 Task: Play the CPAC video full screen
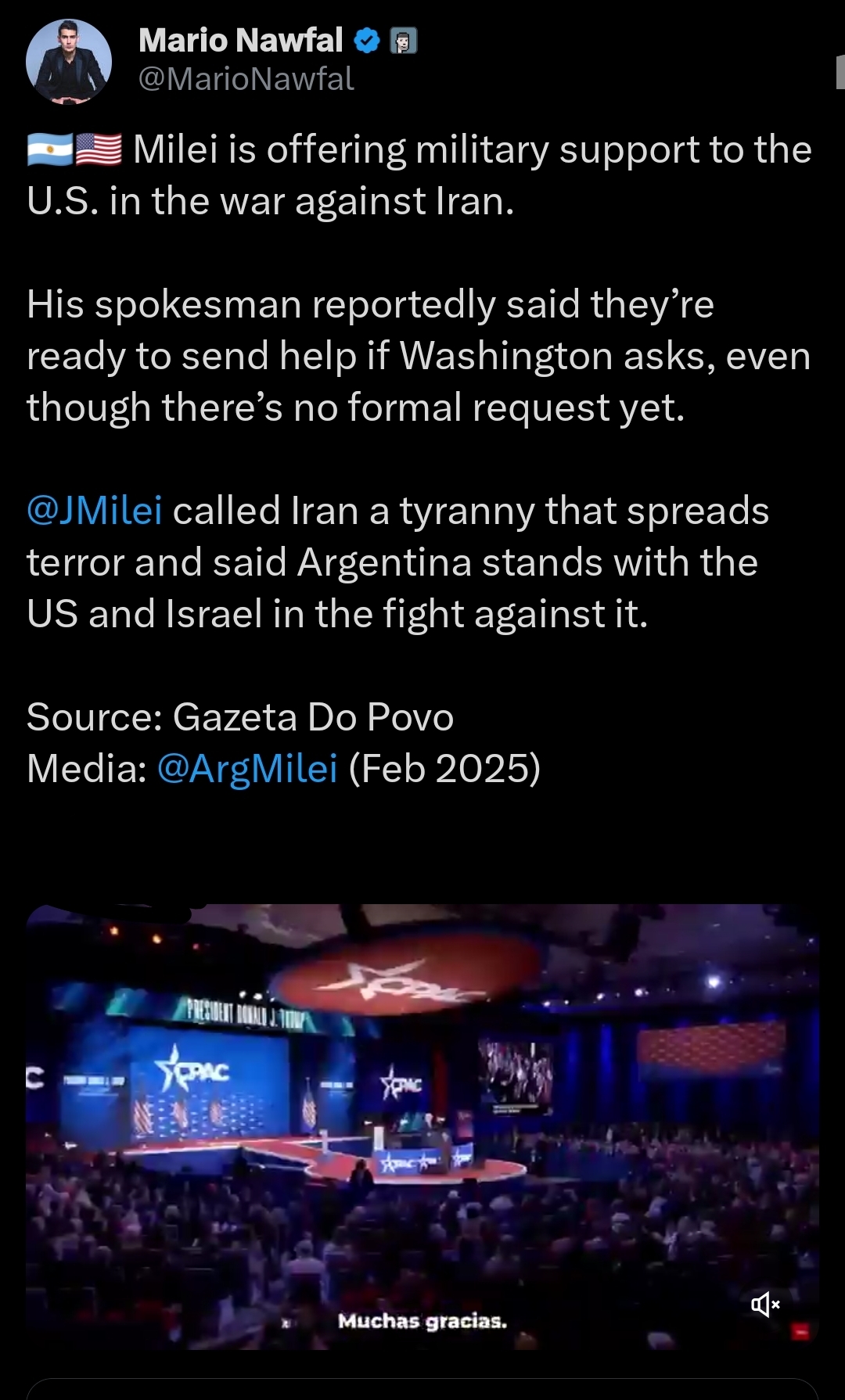[x=422, y=1126]
